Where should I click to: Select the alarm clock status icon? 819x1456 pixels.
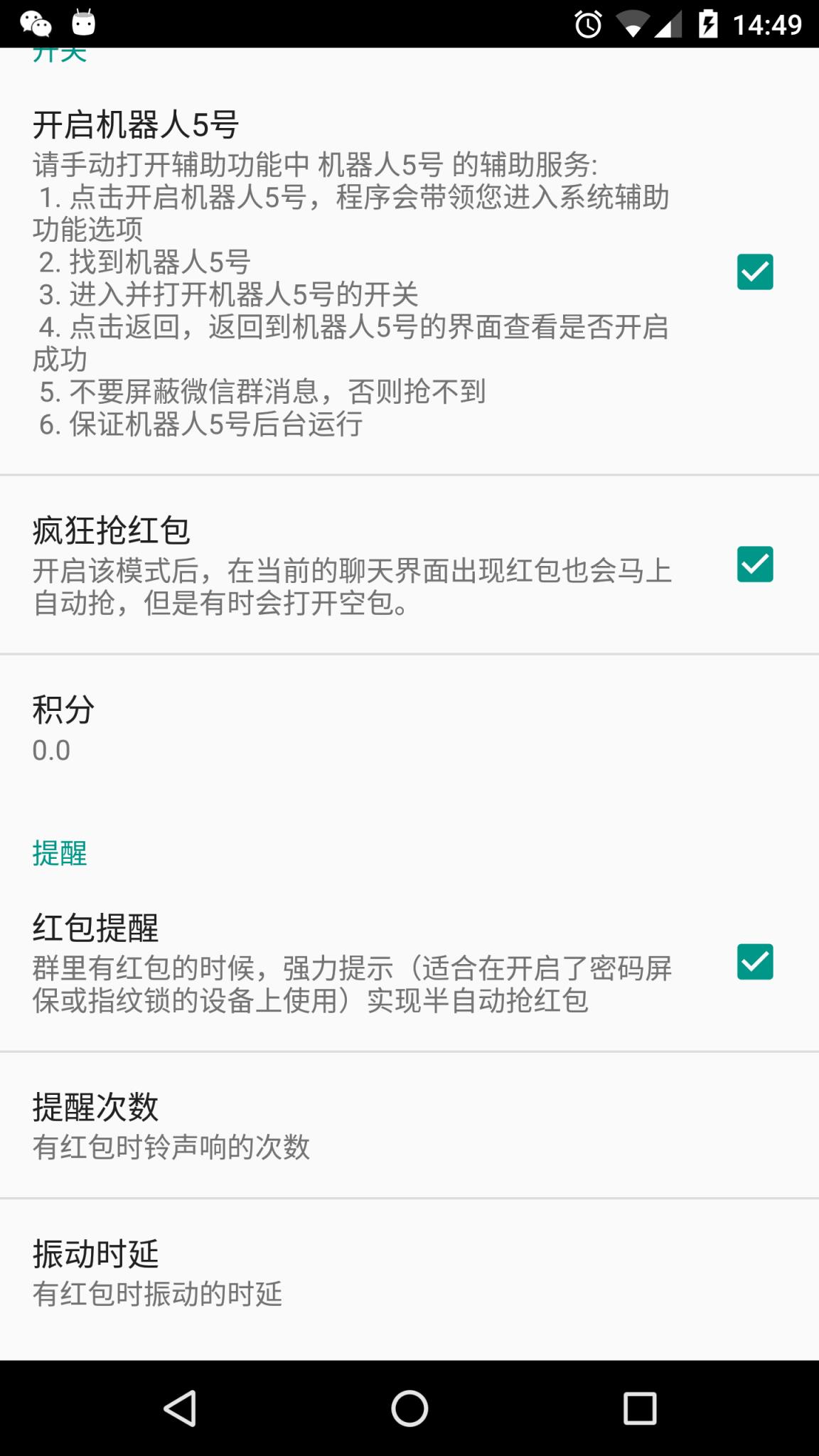(589, 22)
